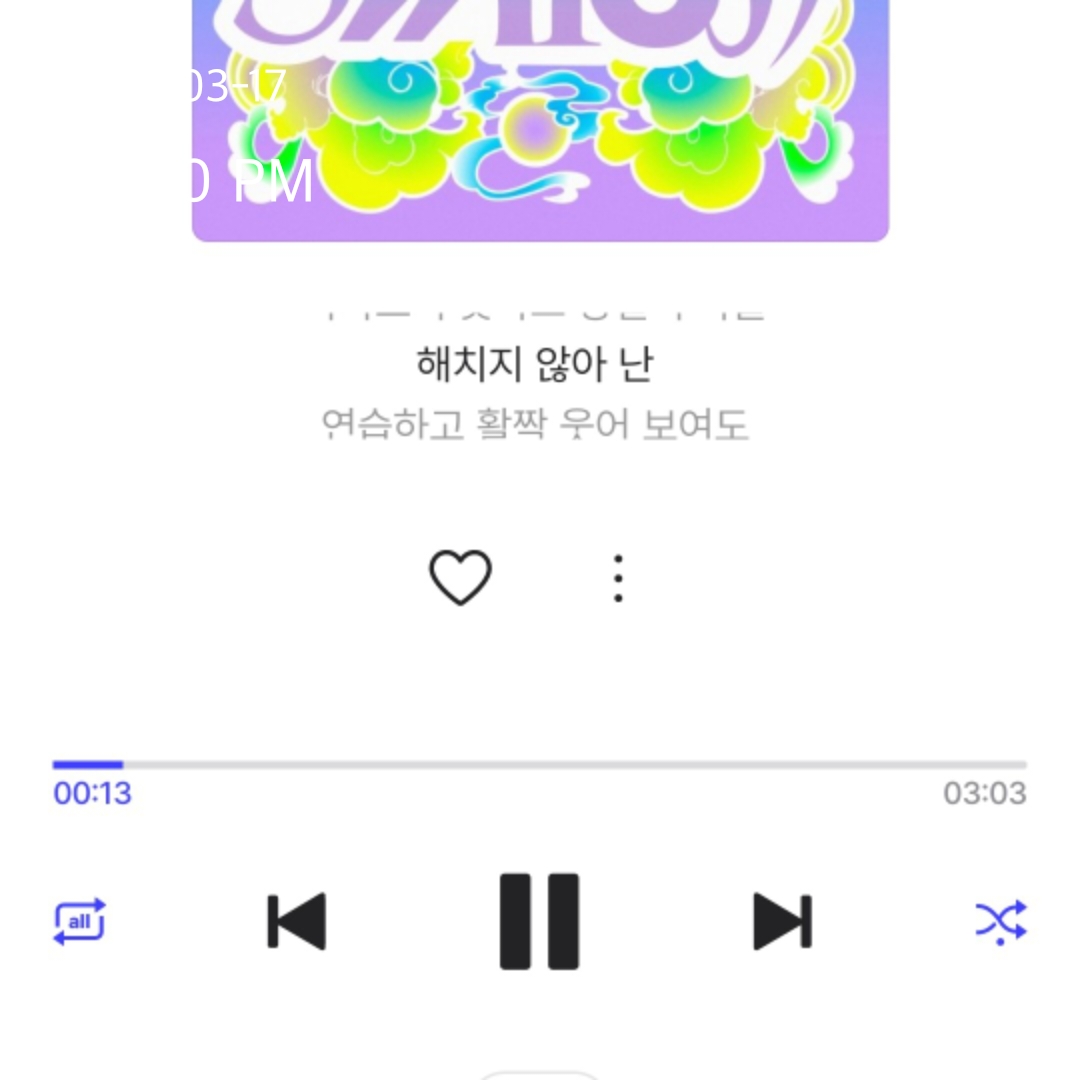Pause the playing track

tap(539, 921)
